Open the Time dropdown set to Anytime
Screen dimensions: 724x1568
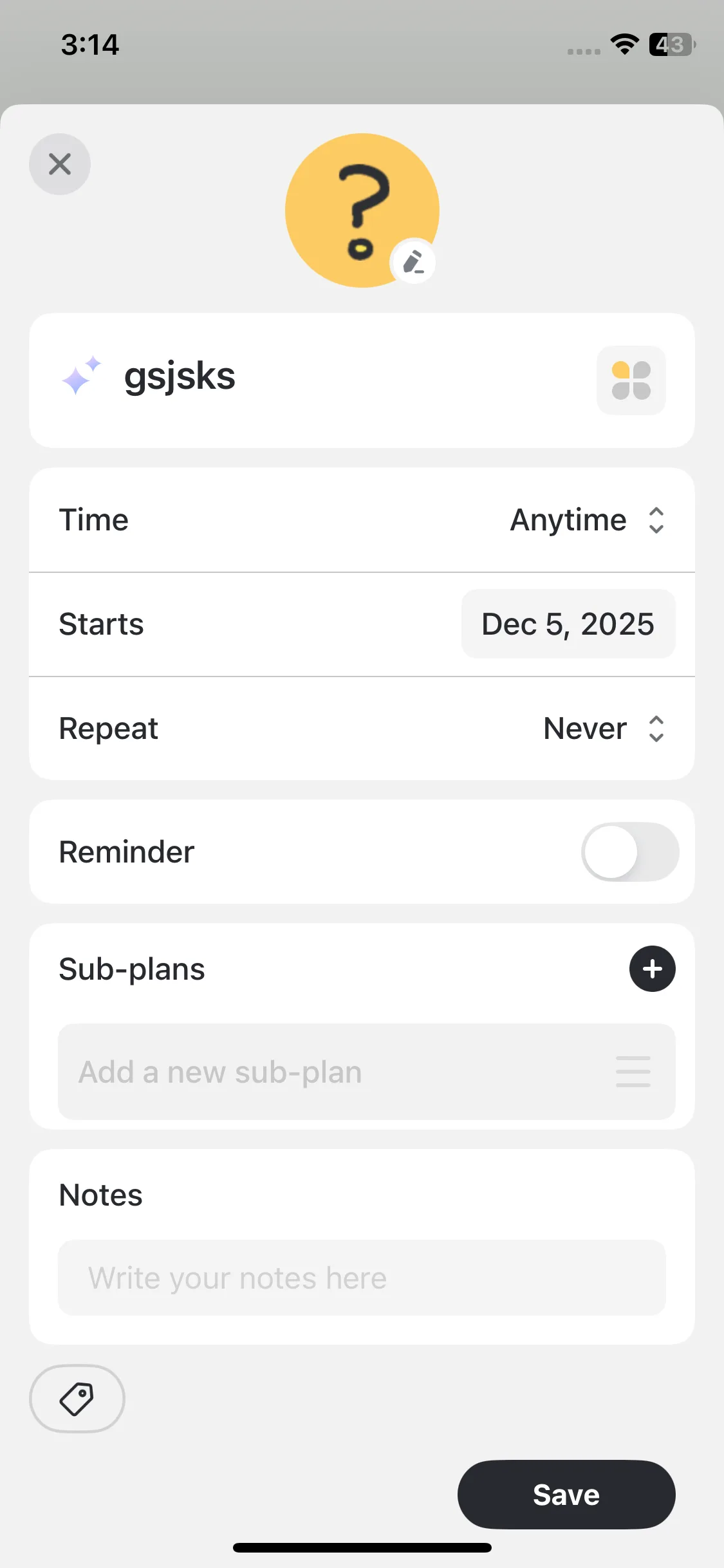coord(586,520)
